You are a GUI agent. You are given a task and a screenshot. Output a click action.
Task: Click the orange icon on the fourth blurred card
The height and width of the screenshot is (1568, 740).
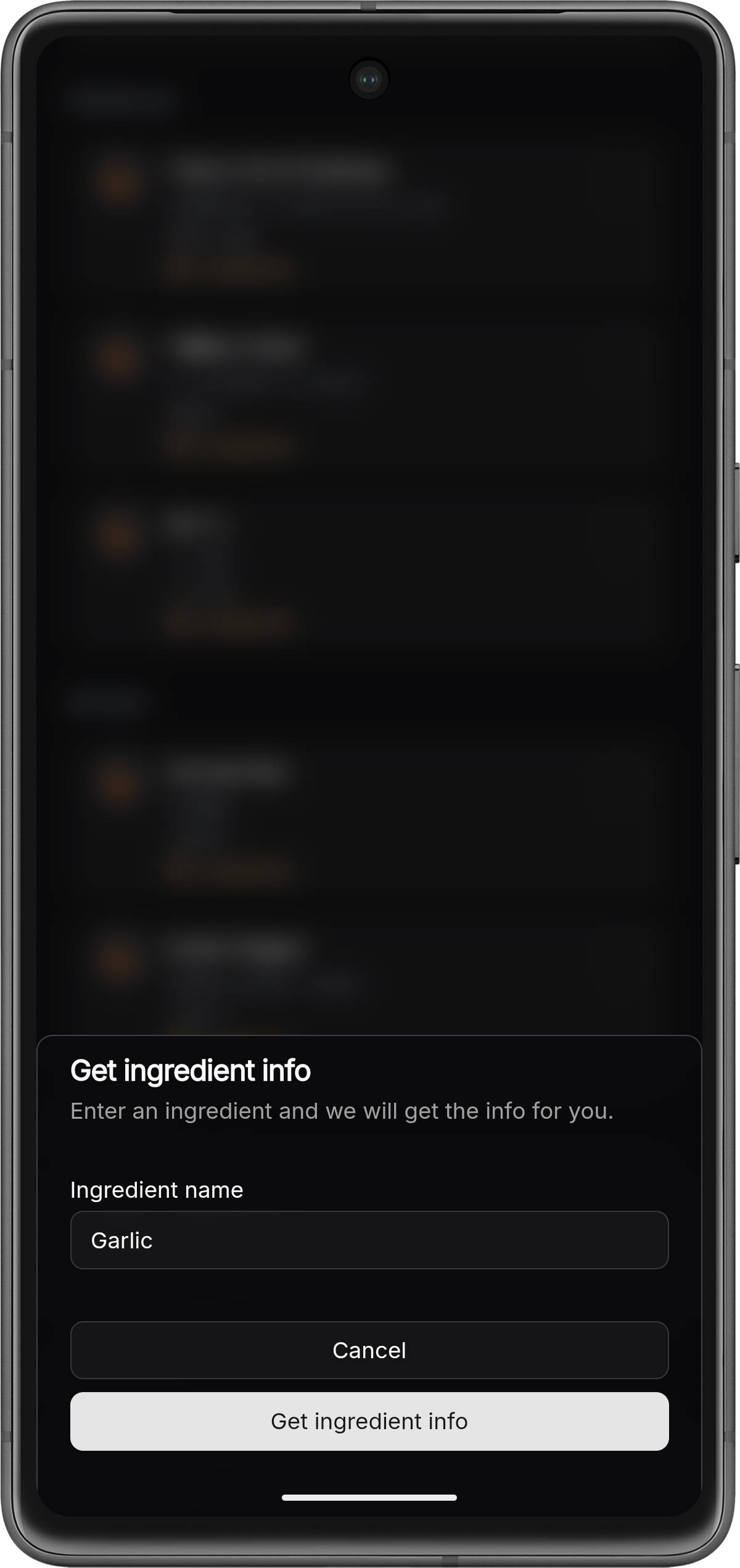coord(118,782)
